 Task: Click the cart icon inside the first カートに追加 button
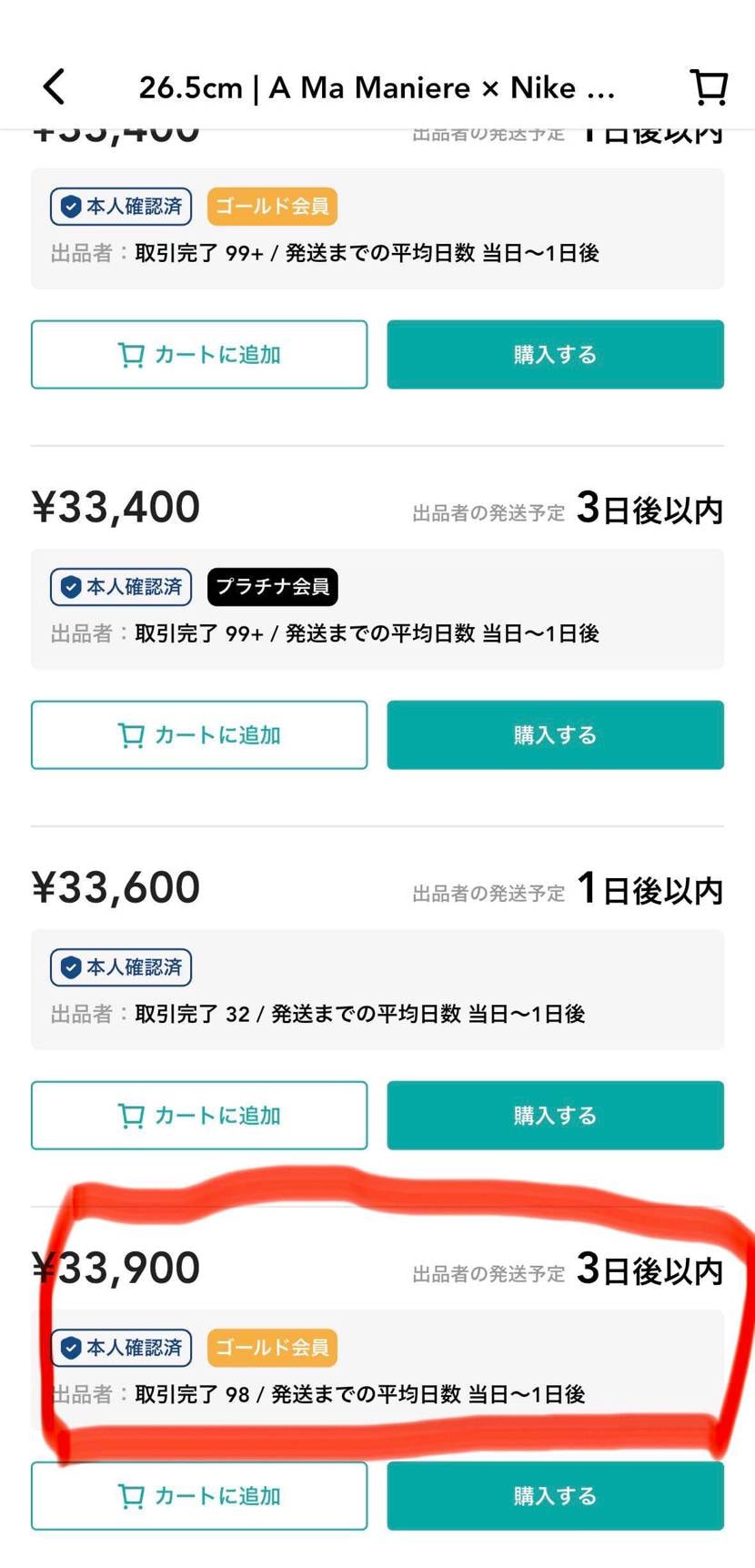pos(133,355)
